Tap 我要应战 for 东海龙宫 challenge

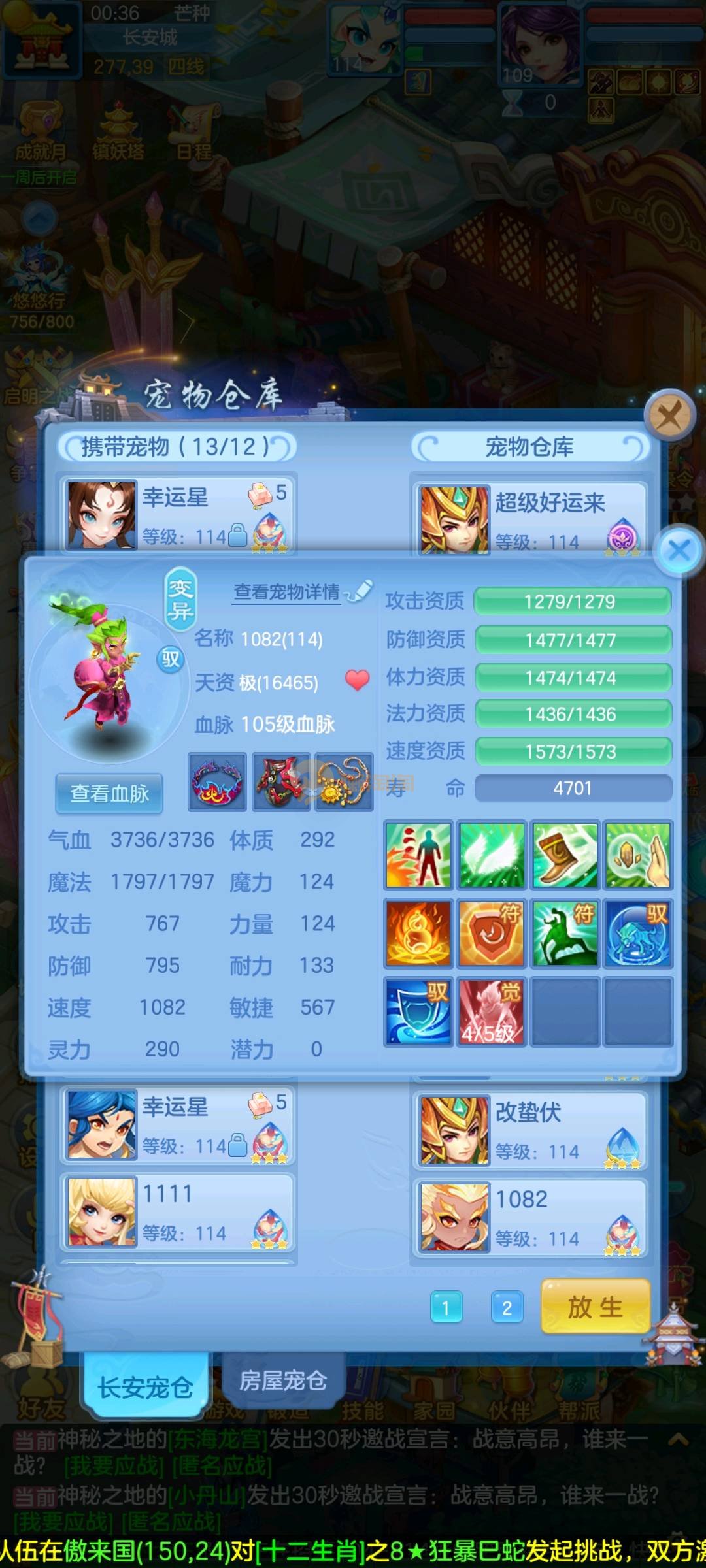point(114,1465)
